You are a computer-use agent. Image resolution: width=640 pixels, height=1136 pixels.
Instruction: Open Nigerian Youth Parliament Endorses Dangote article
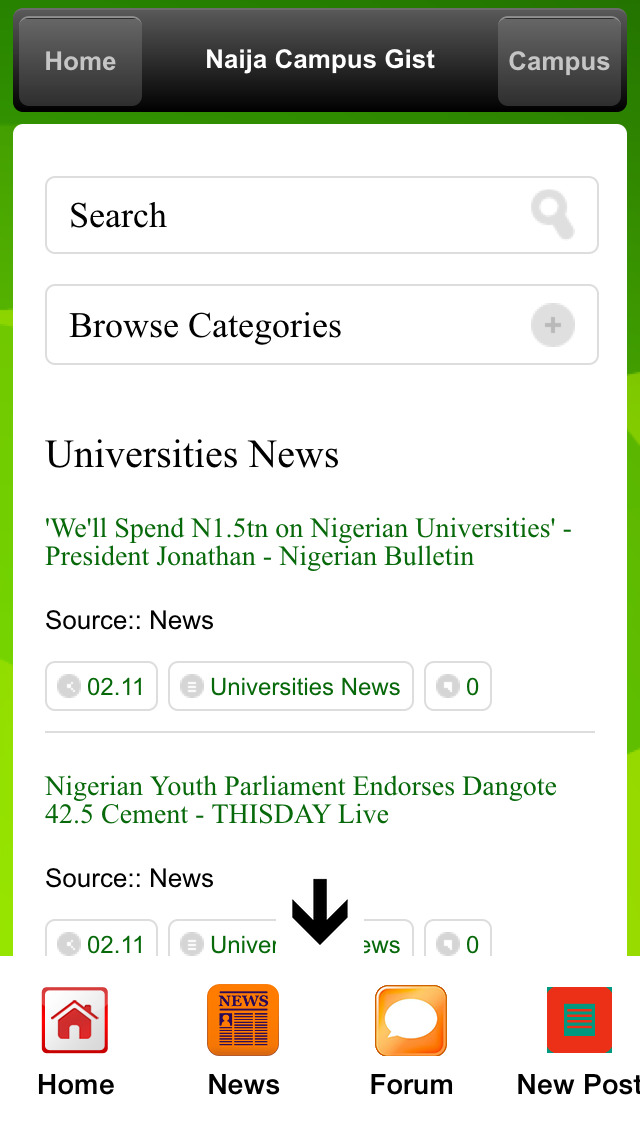(x=301, y=800)
